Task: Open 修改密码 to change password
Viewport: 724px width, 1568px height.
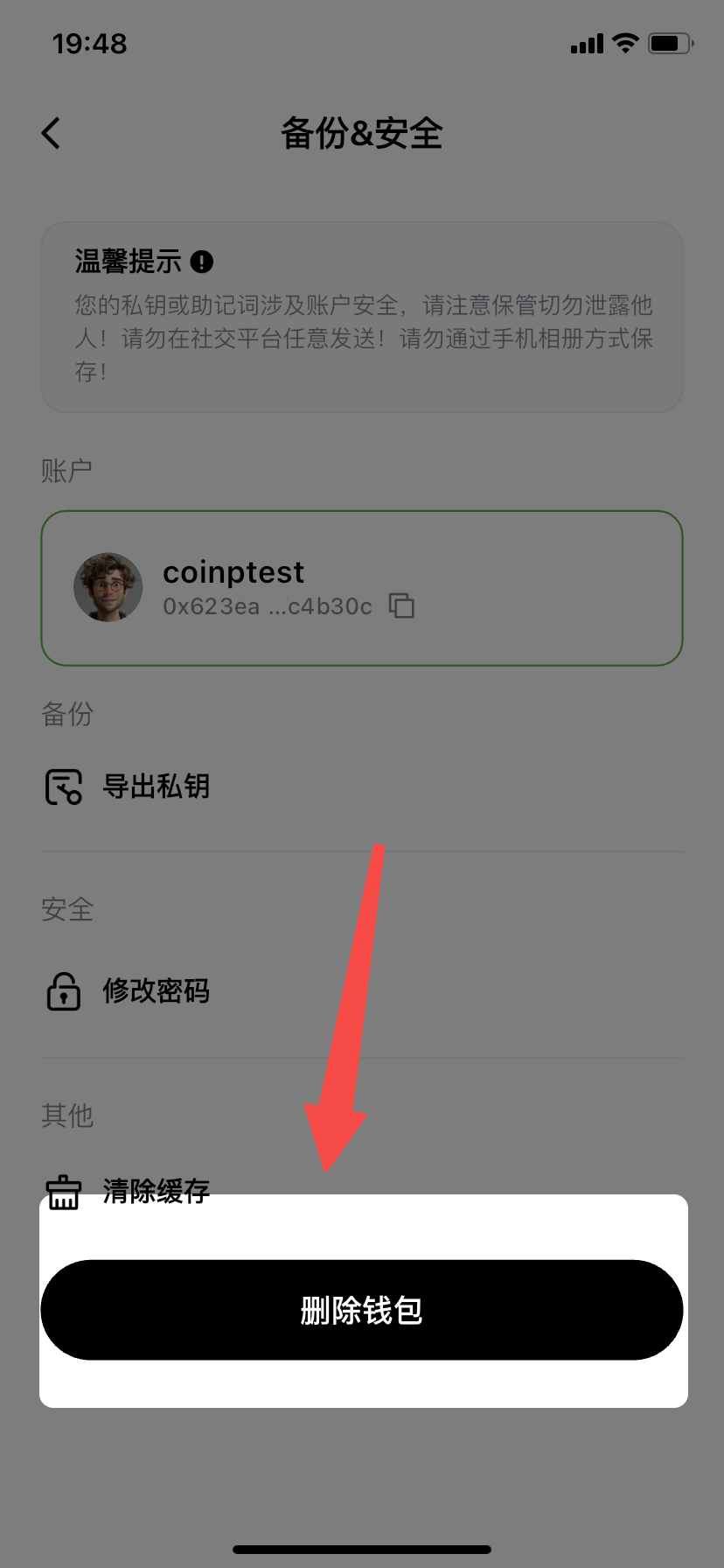Action: pos(156,990)
